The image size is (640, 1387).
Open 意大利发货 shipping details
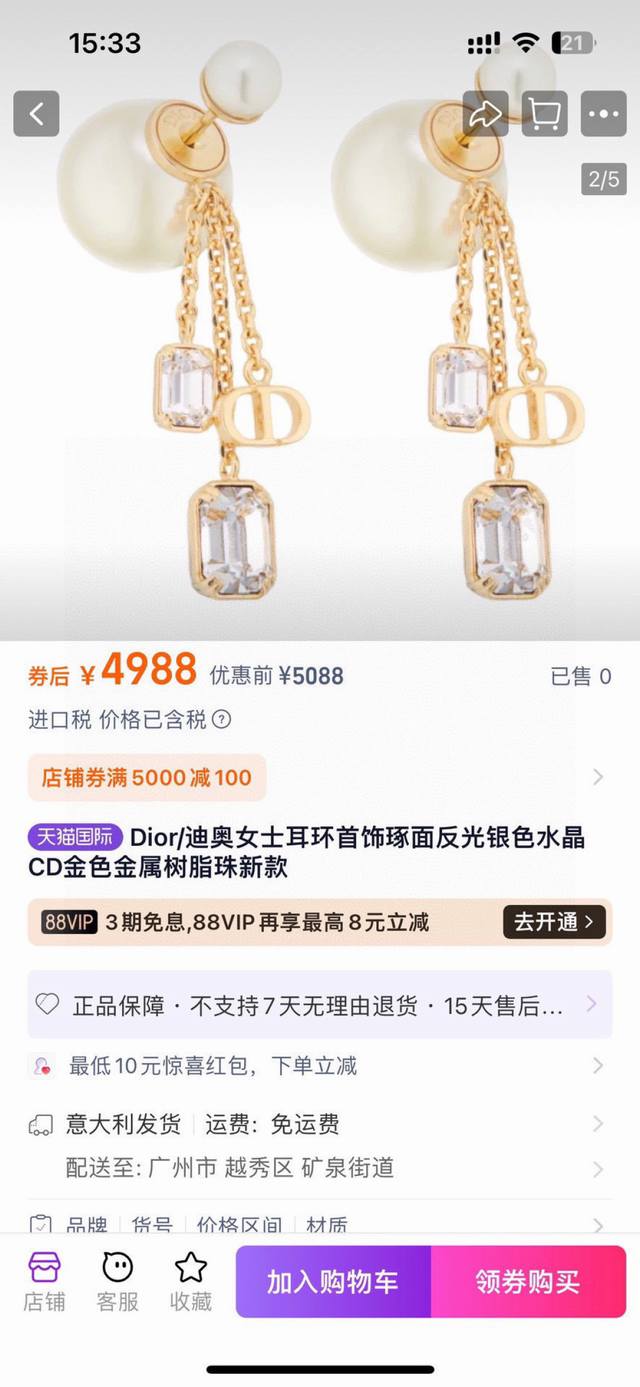(318, 1124)
